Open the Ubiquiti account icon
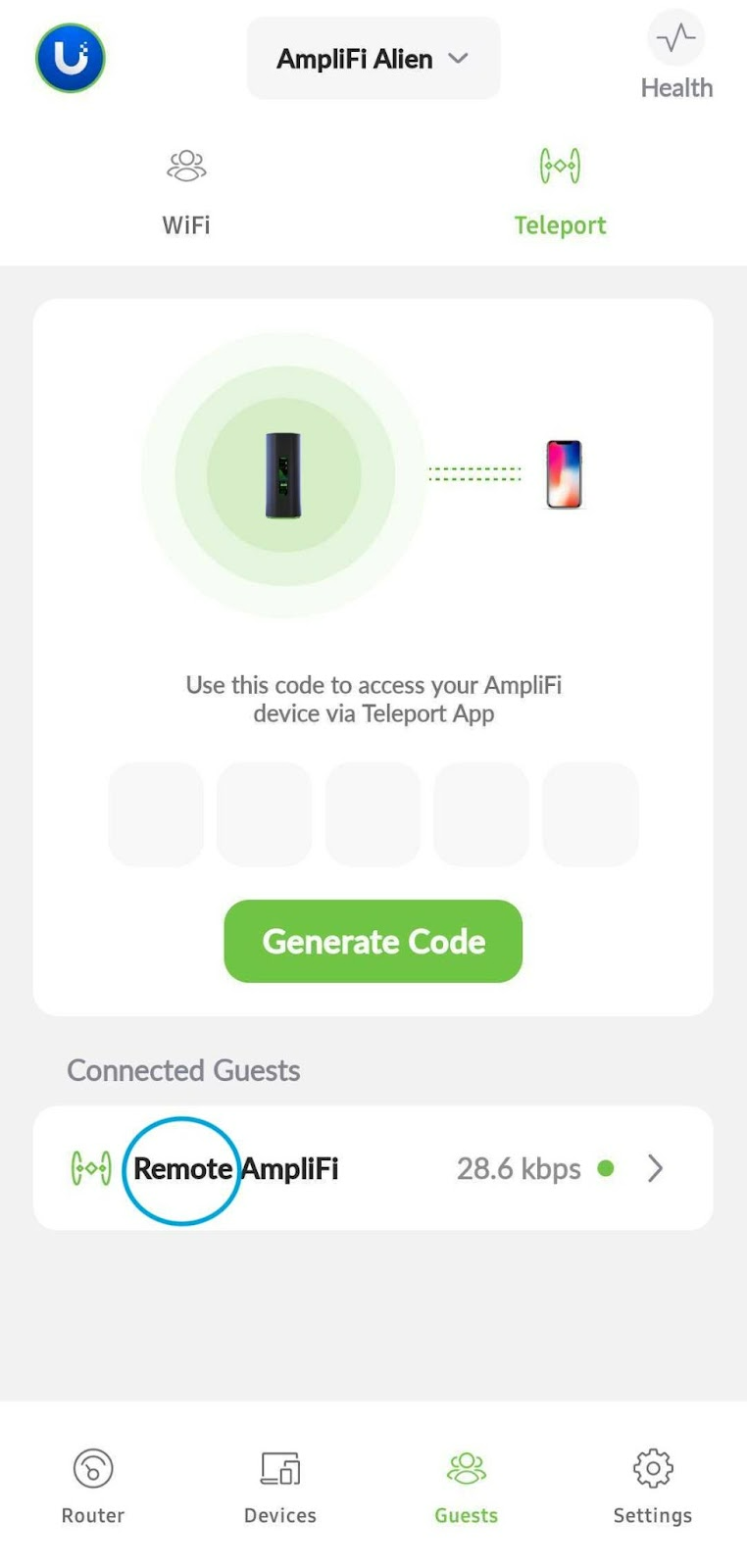This screenshot has height=1568, width=747. tap(71, 58)
